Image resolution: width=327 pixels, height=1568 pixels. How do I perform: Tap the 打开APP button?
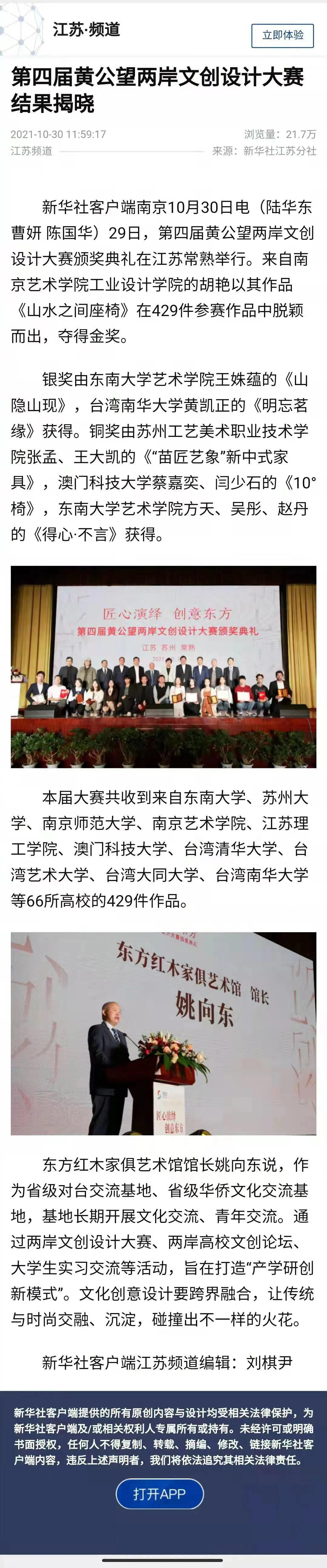pyautogui.click(x=160, y=1494)
